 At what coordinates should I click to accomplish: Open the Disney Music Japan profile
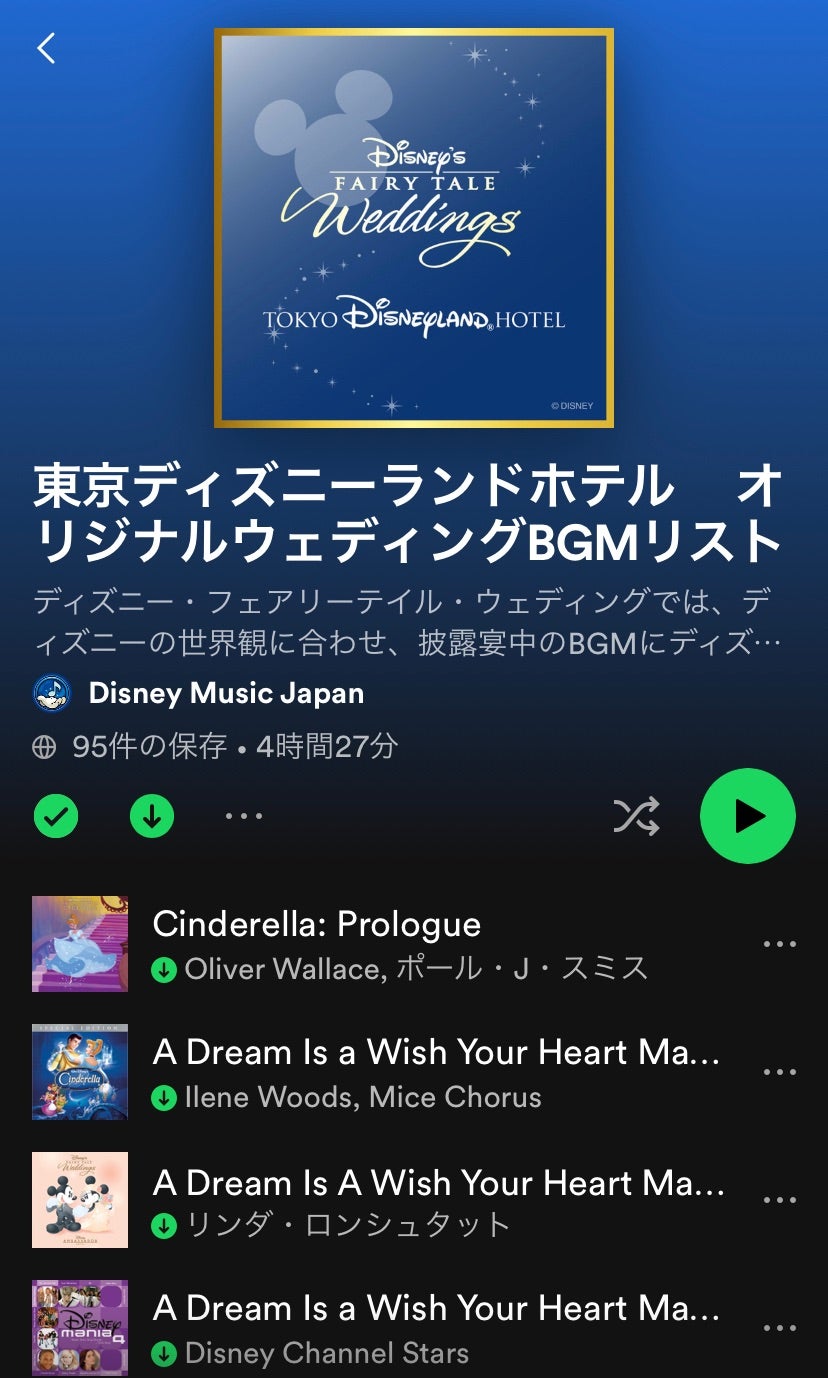(225, 692)
